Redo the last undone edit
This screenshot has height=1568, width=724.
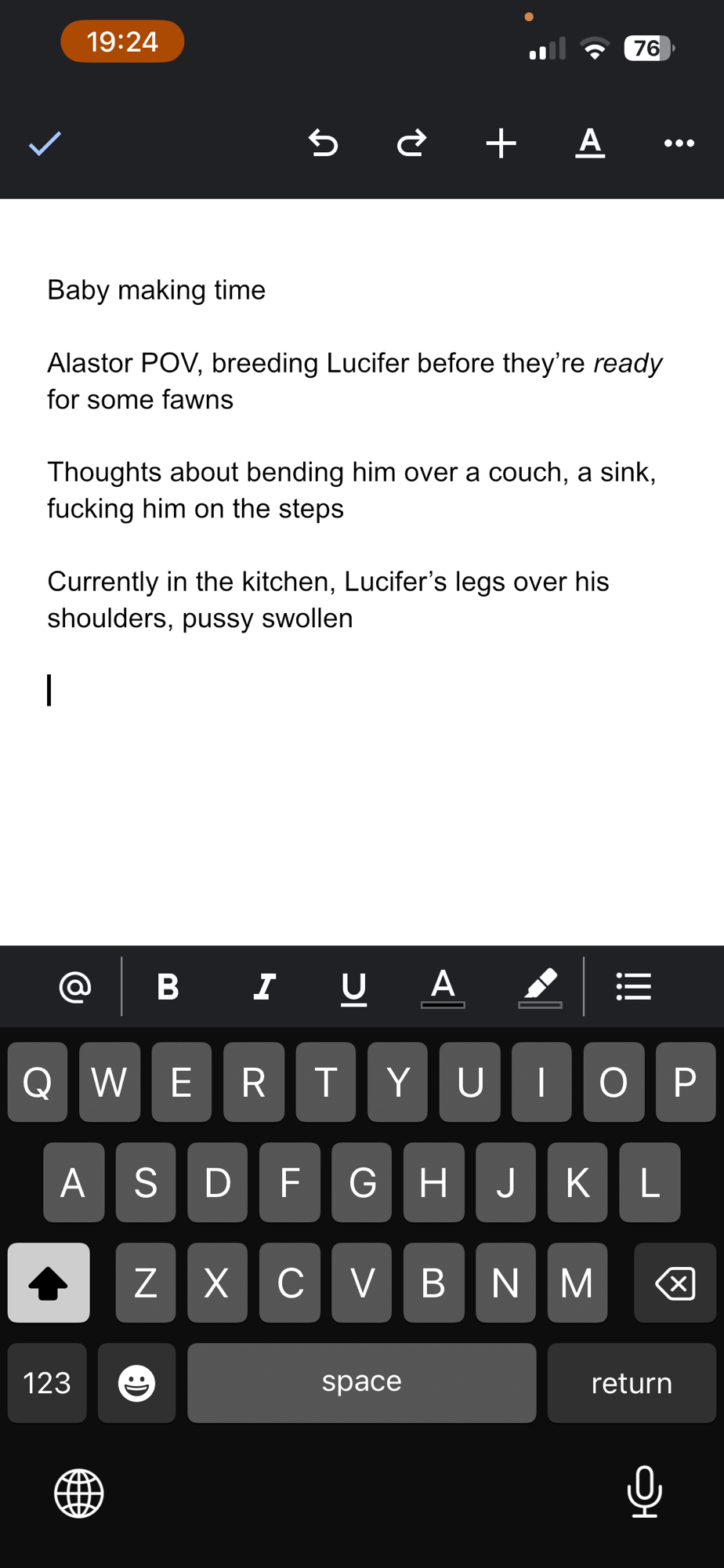pyautogui.click(x=411, y=143)
